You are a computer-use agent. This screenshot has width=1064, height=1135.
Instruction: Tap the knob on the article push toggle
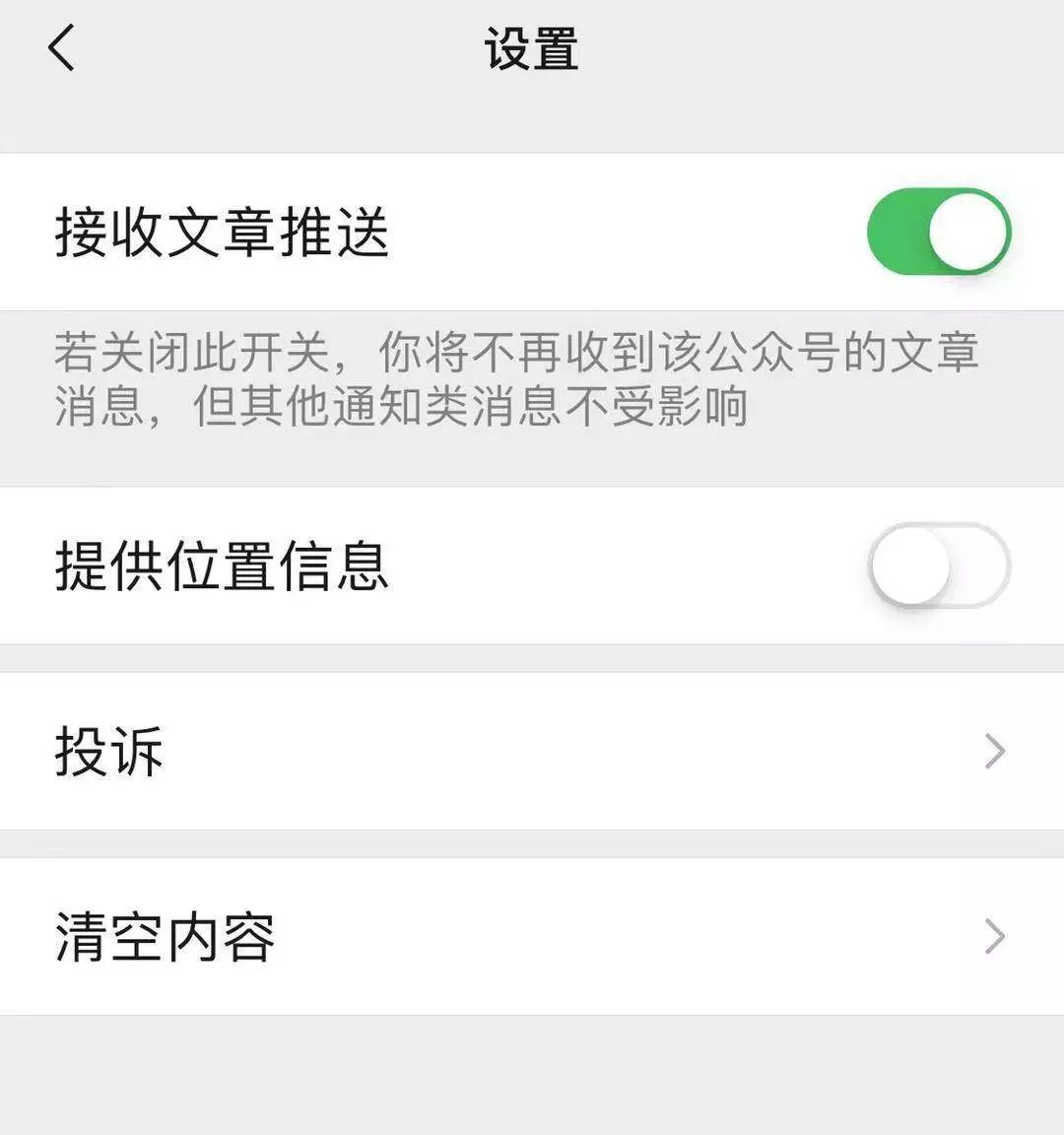pyautogui.click(x=969, y=231)
